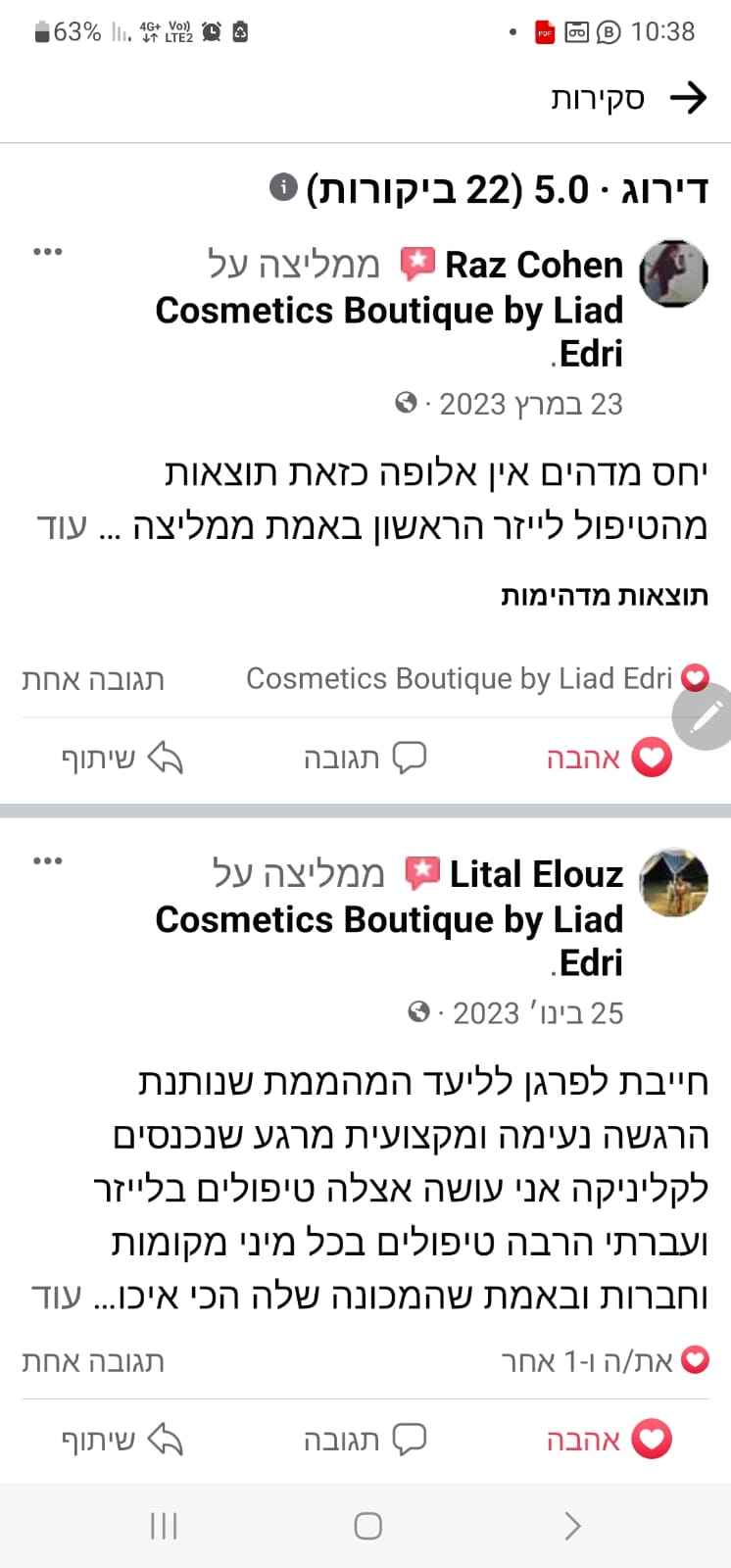The width and height of the screenshot is (731, 1568).
Task: Tap the floating pencil edit button
Action: coord(705,716)
